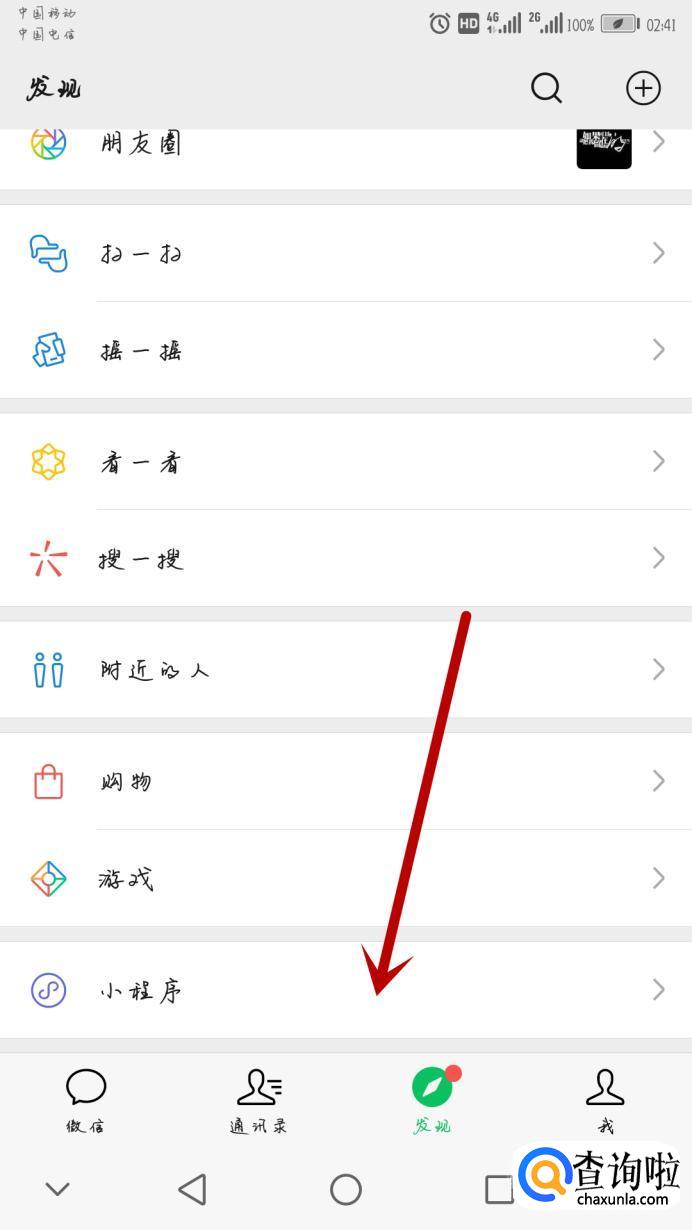Switch to the 我 profile tab
The width and height of the screenshot is (692, 1230).
[605, 1099]
